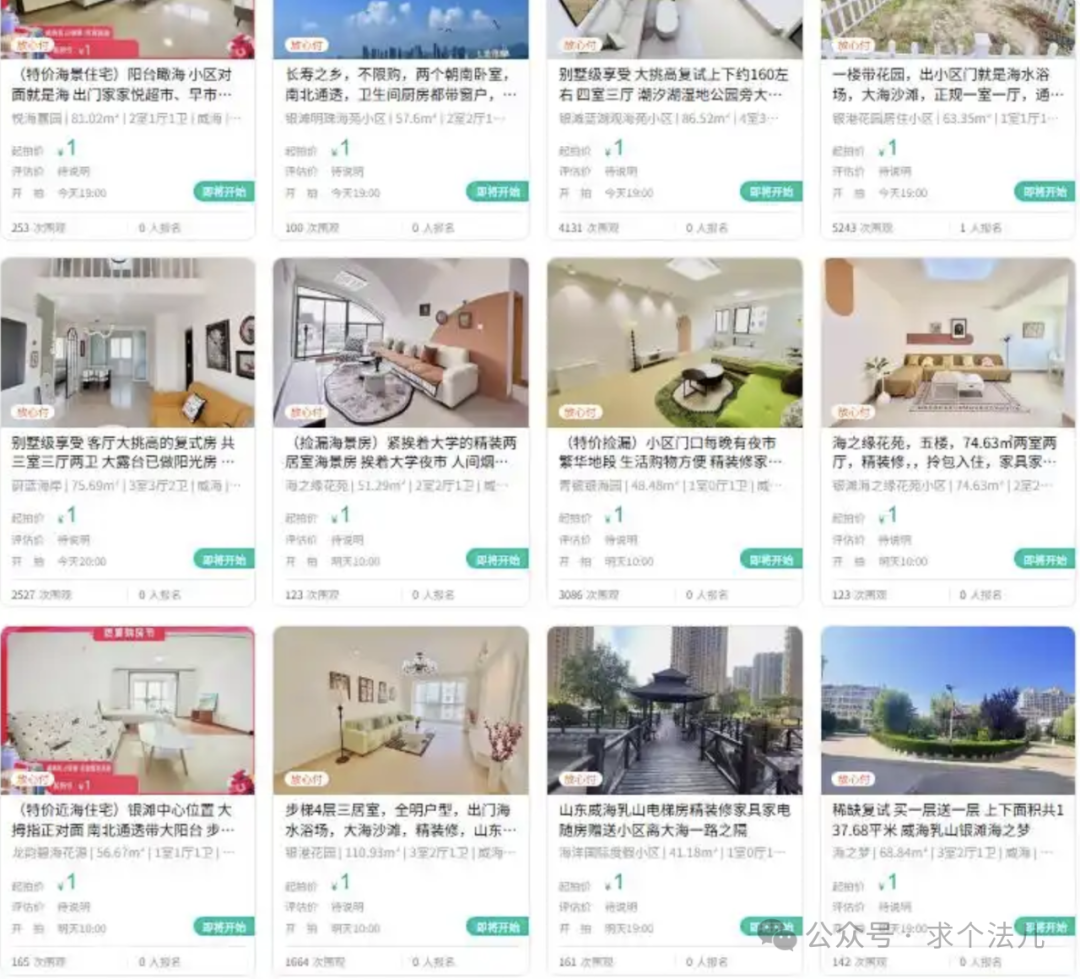Open the 海洋国际度假小区 41.18m² listing
This screenshot has height=979, width=1080.
[674, 820]
